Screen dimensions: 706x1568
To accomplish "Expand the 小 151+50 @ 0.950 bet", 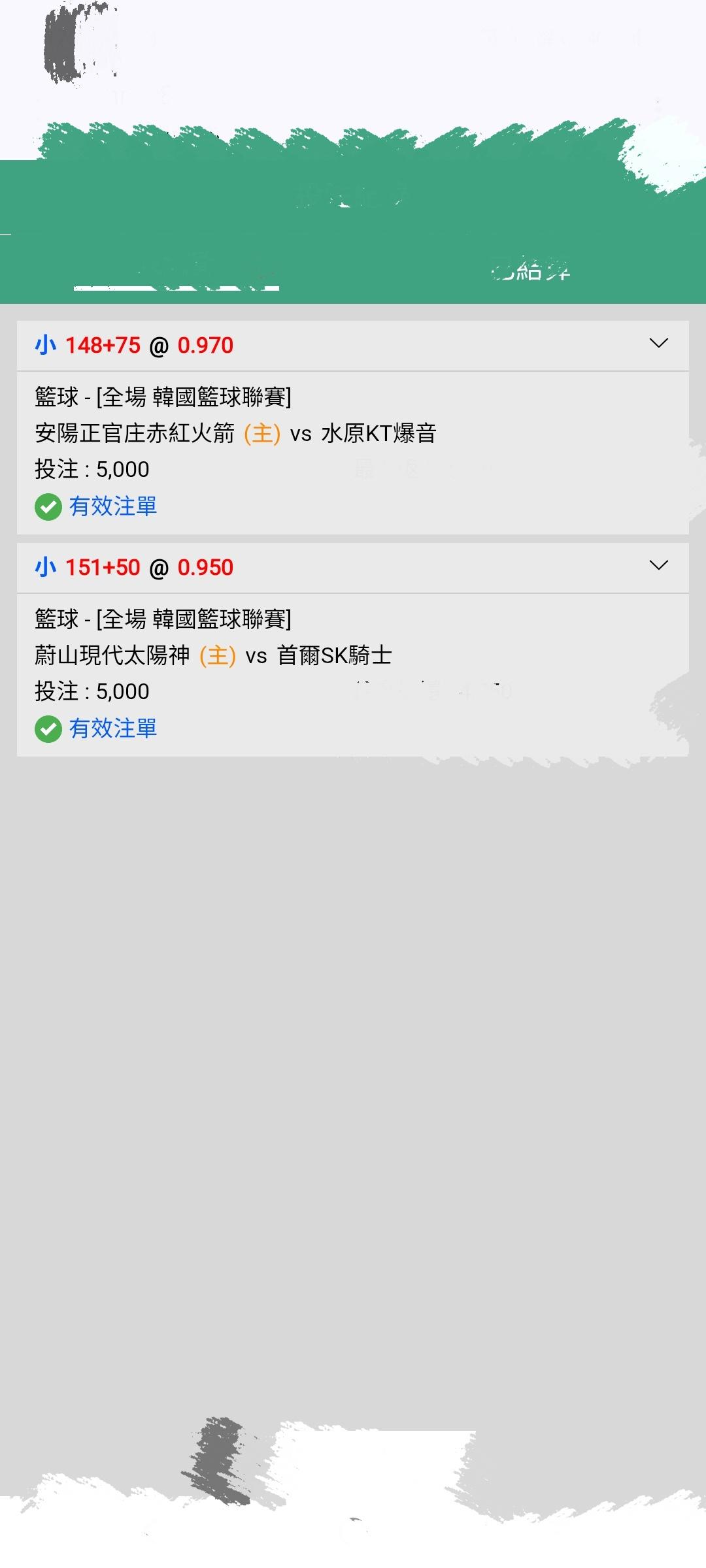I will coord(658,566).
